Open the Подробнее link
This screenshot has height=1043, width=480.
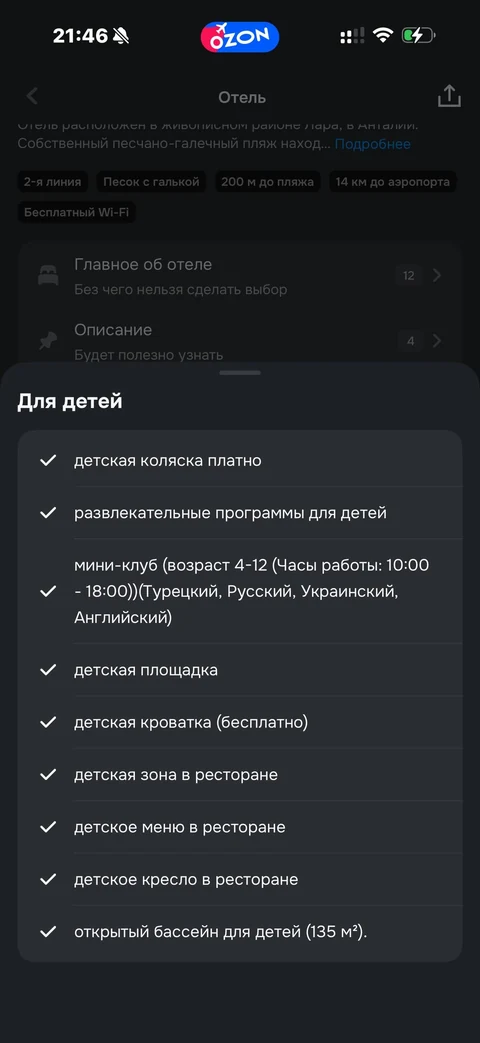click(372, 144)
